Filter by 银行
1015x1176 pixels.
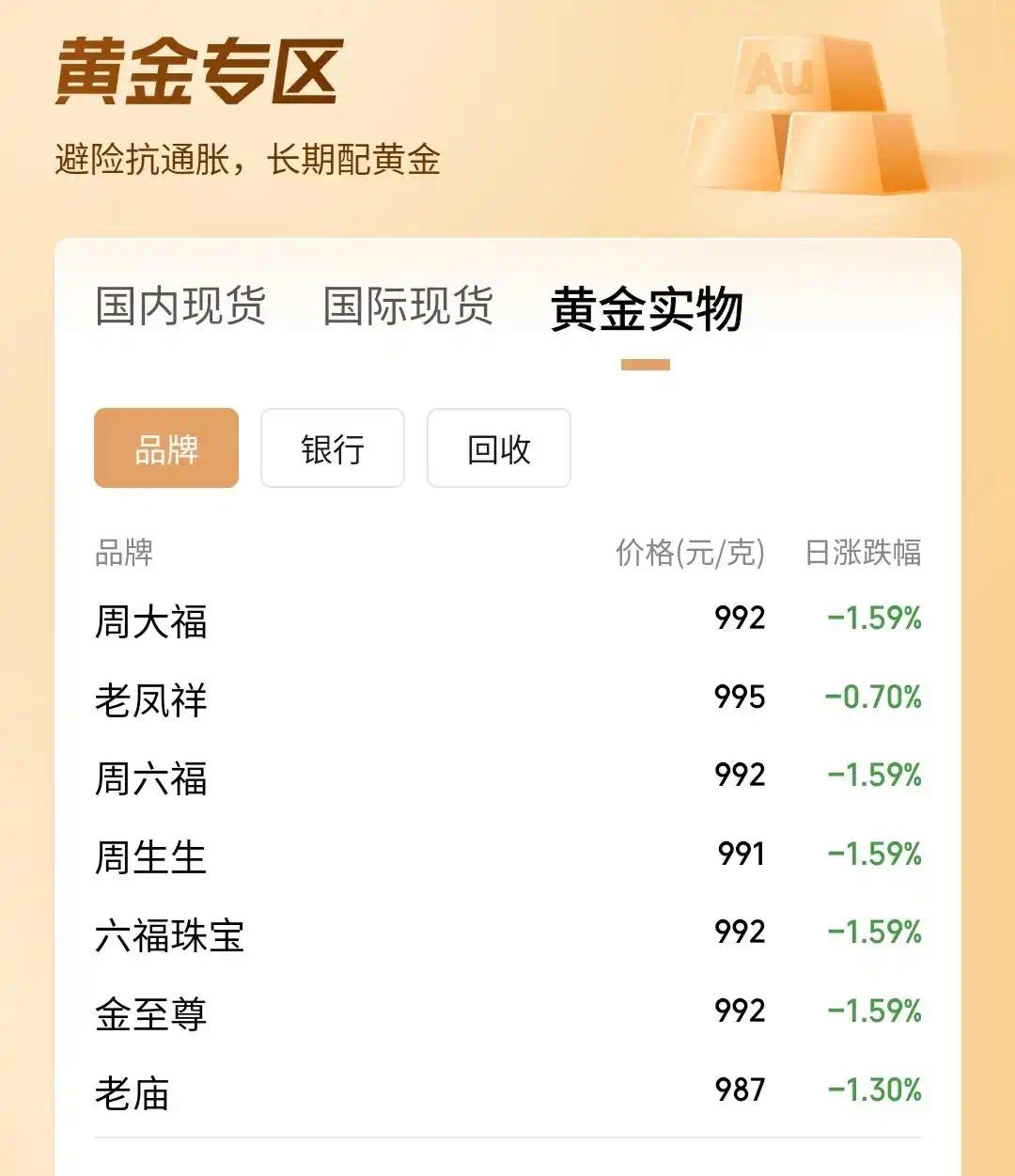coord(333,448)
